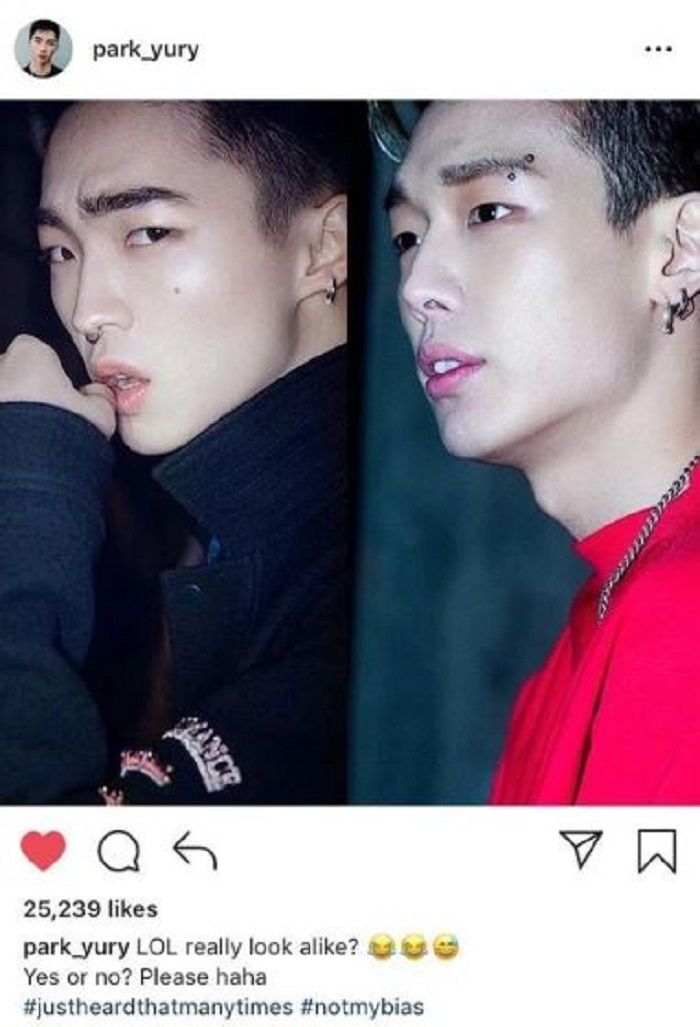Open park_yury's profile picture

click(42, 48)
